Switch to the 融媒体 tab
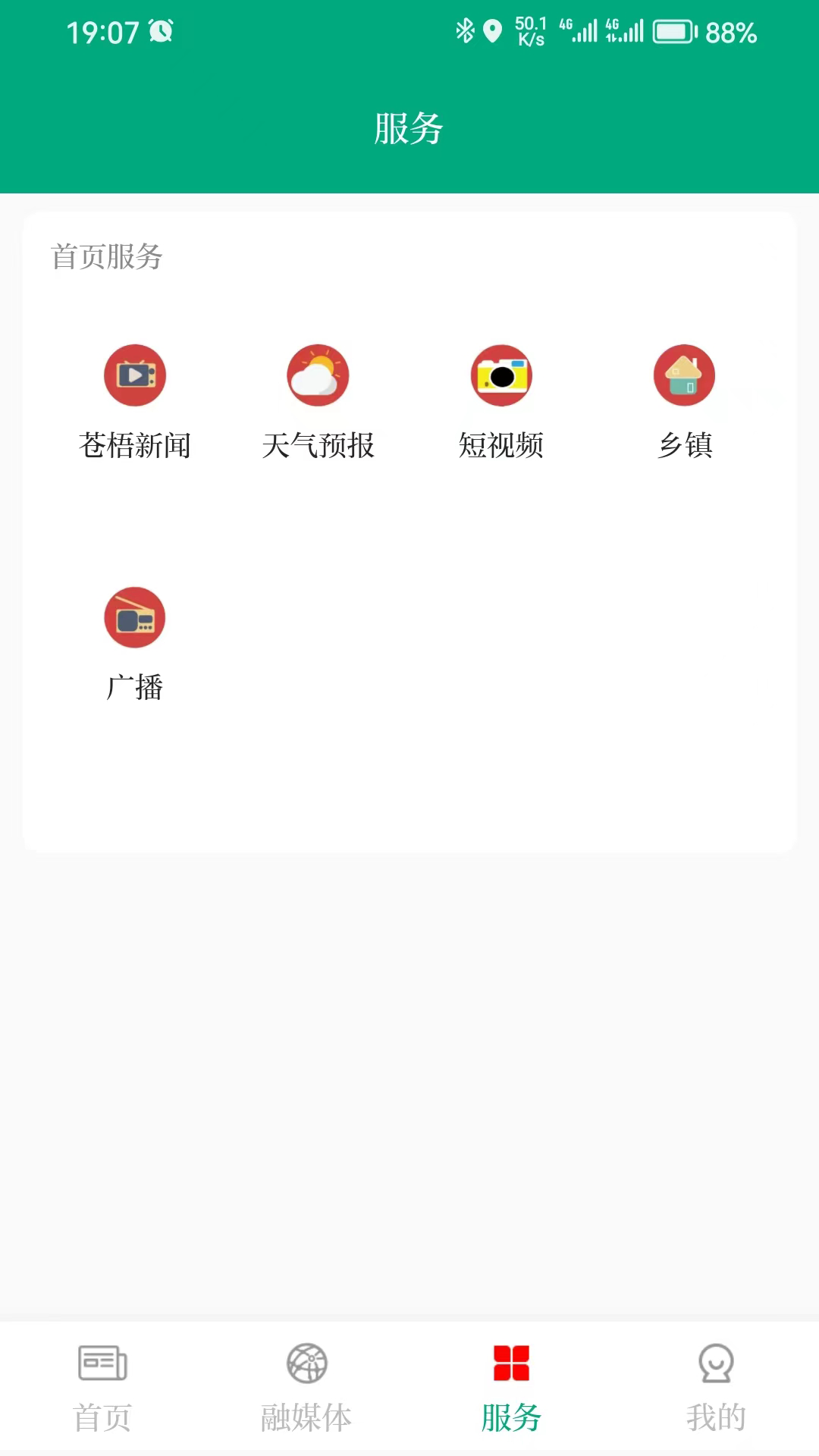The width and height of the screenshot is (819, 1456). [307, 1413]
